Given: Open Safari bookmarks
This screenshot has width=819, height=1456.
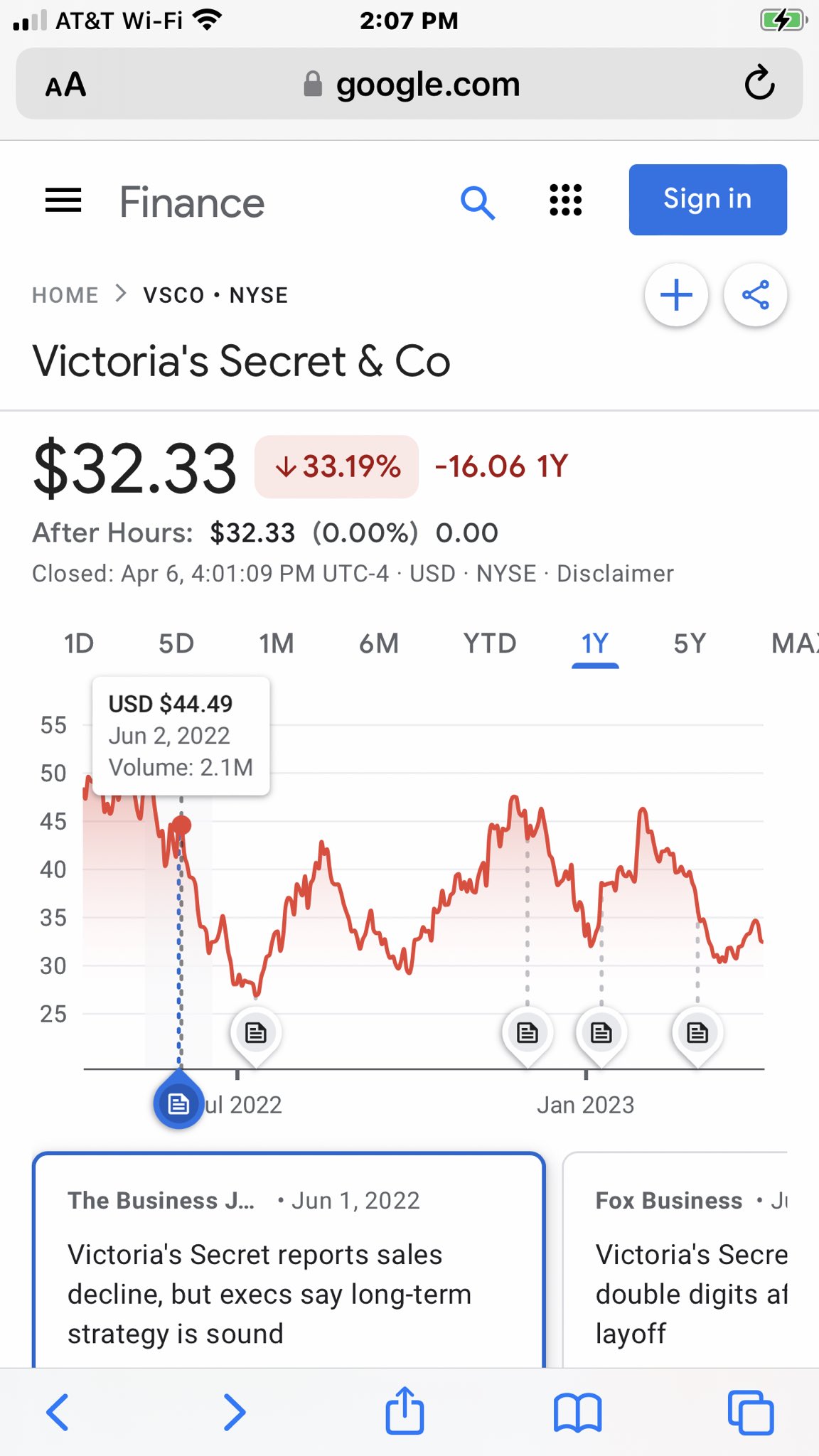Looking at the screenshot, I should coord(577,1412).
